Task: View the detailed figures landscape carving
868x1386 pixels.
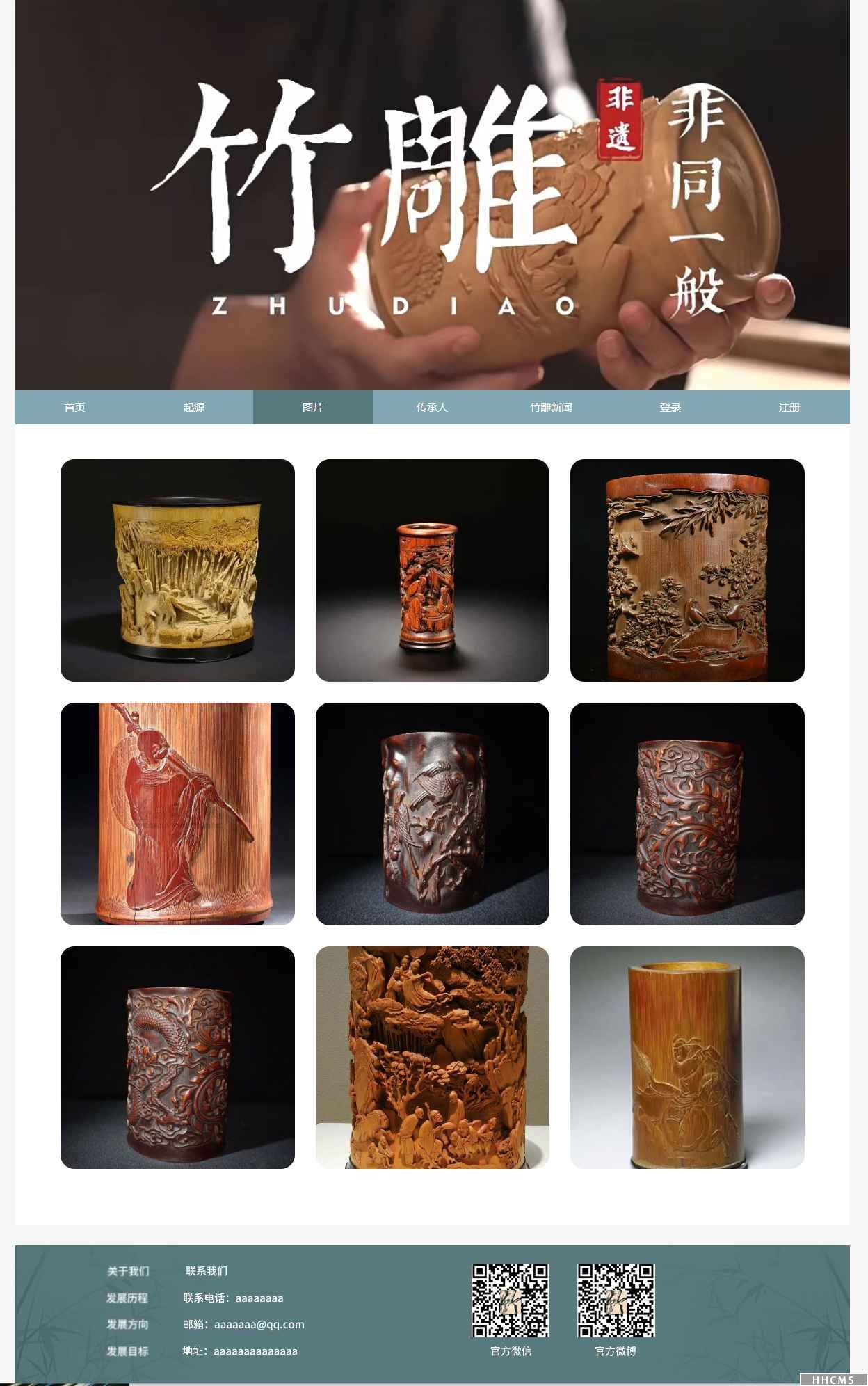Action: 432,1057
